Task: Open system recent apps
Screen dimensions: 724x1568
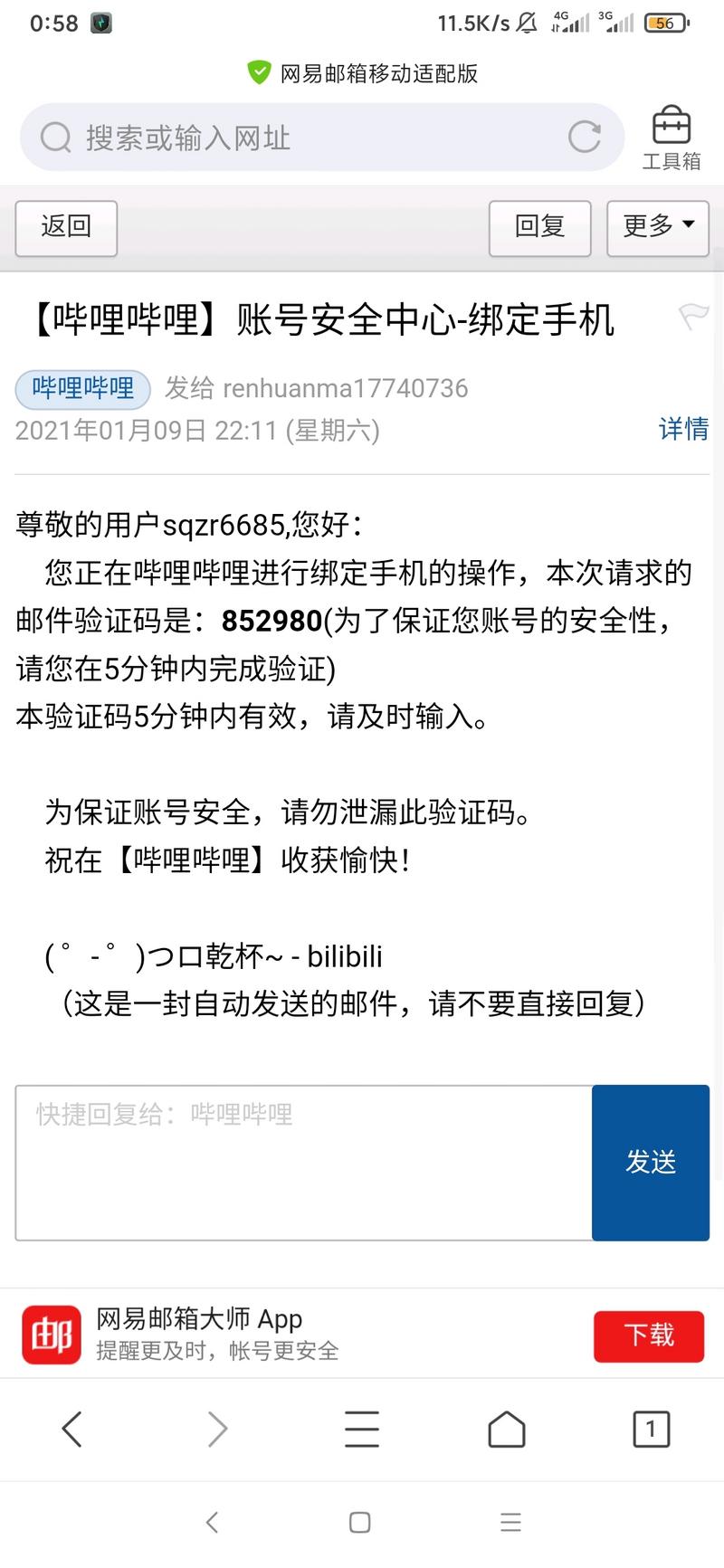Action: 510,1522
